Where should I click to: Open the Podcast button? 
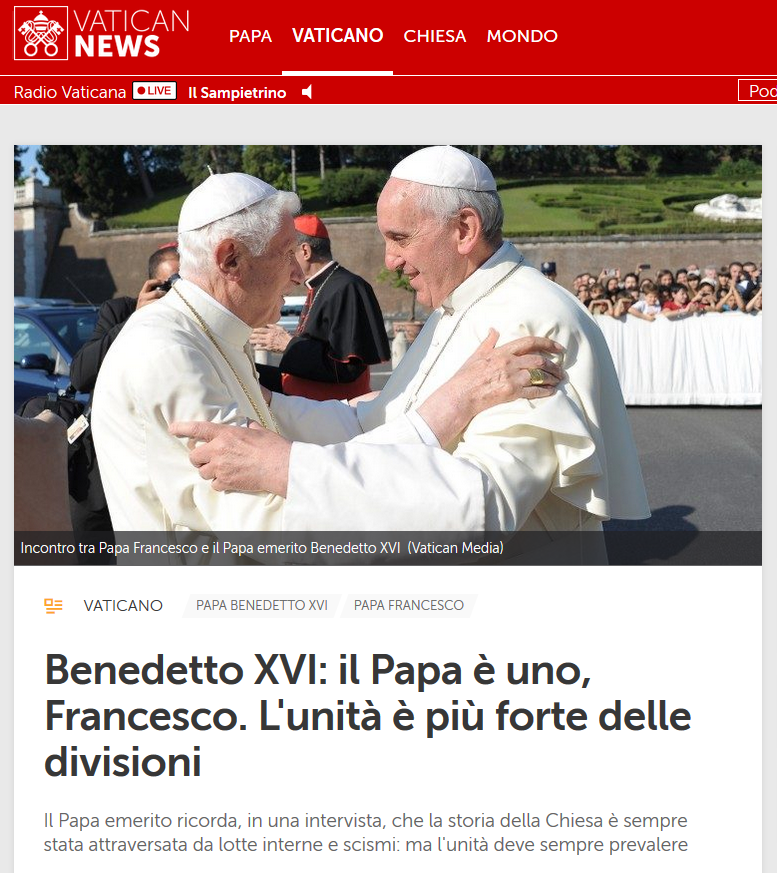tap(760, 91)
